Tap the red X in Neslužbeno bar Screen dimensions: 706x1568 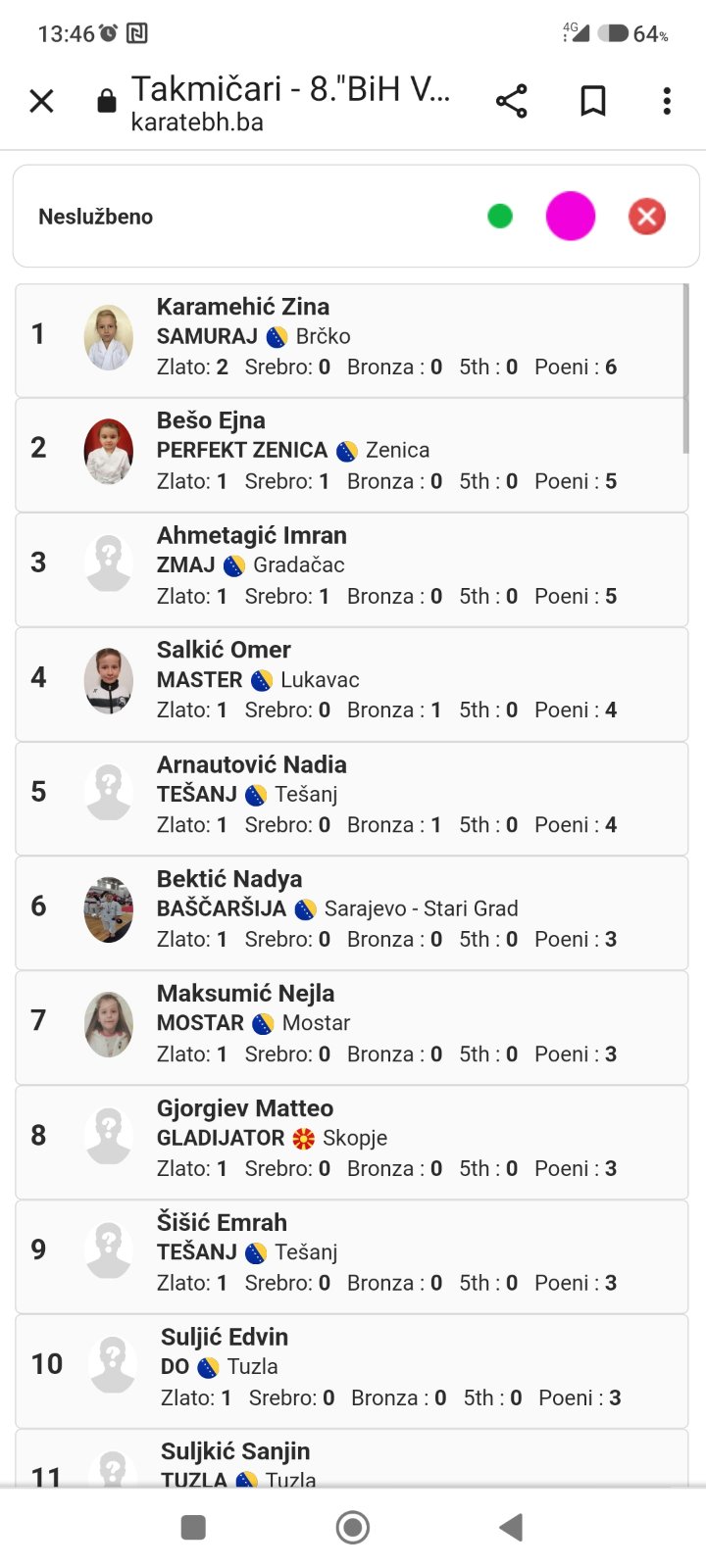tap(646, 217)
